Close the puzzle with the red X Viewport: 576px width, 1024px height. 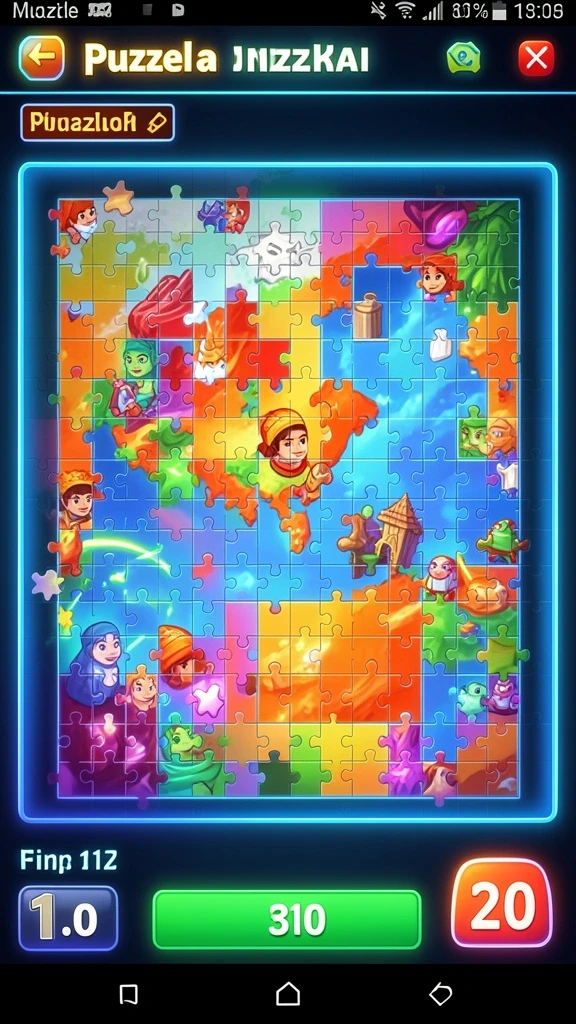(536, 59)
